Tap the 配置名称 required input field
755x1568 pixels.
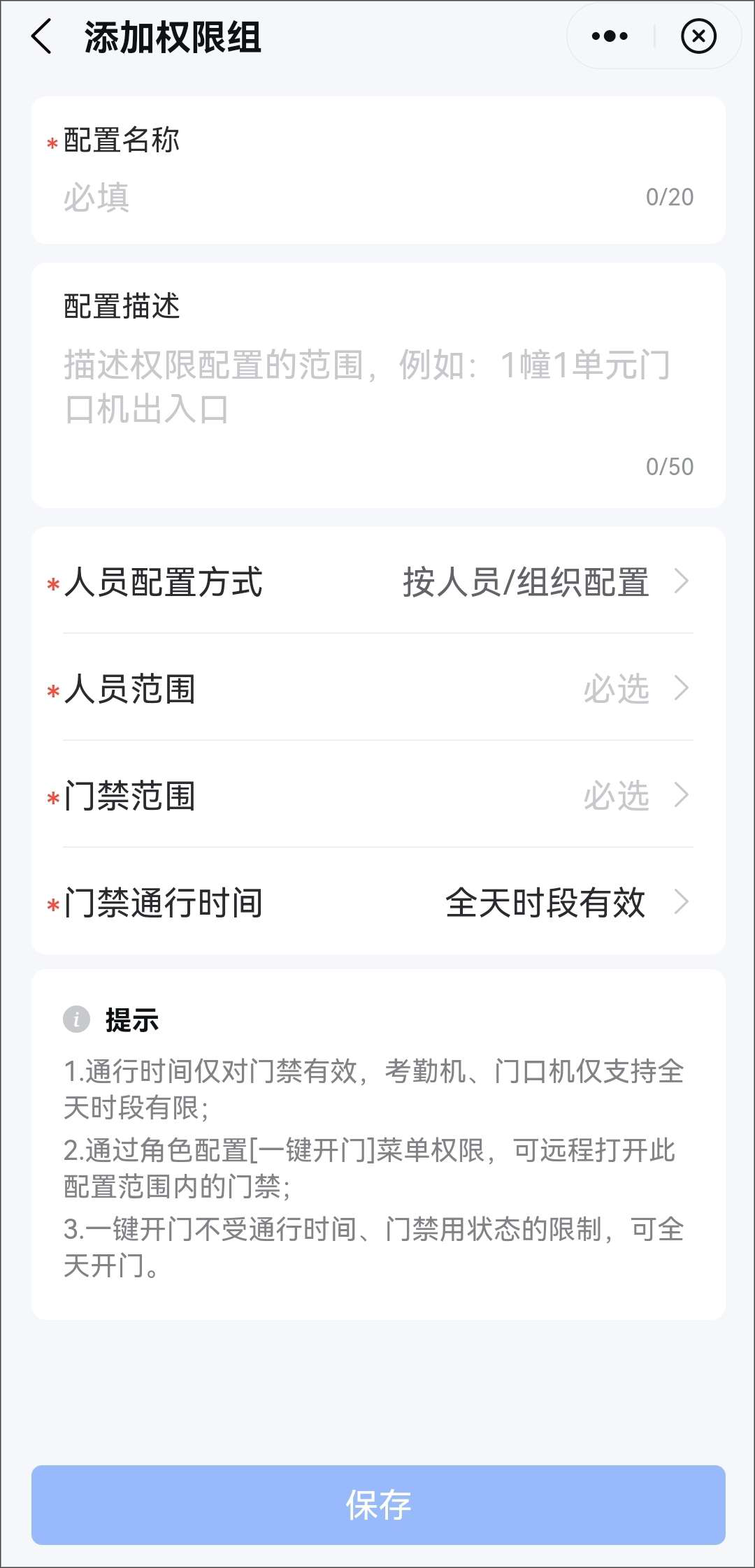378,197
